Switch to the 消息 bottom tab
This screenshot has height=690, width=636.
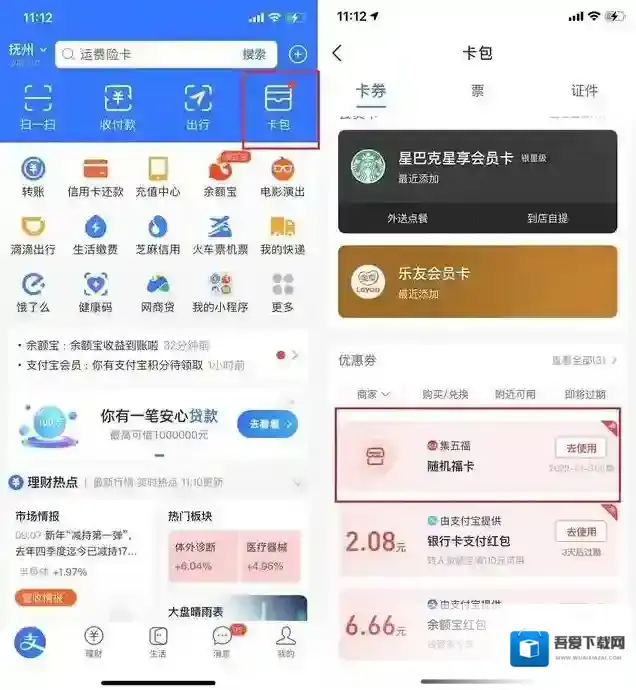(x=221, y=641)
